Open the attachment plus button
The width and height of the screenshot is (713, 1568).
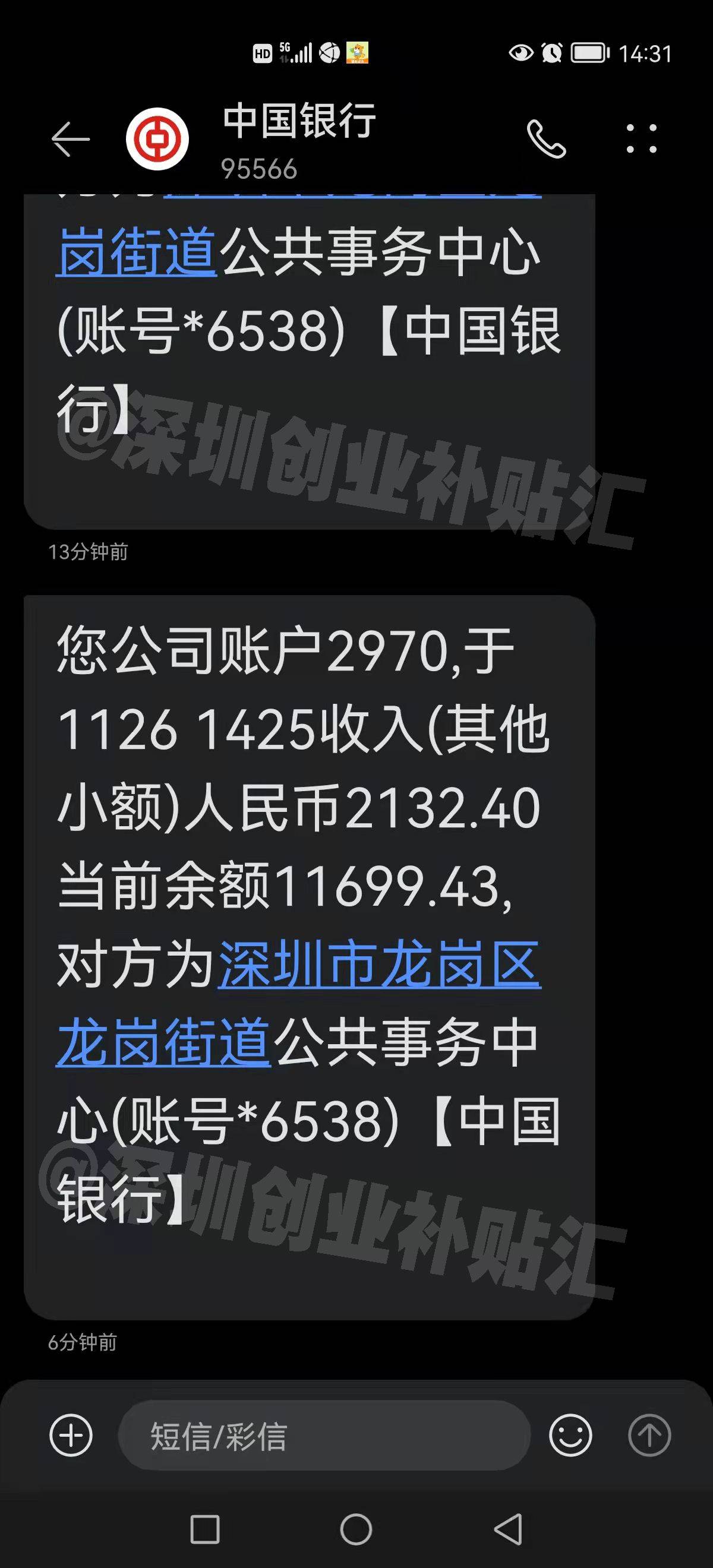point(71,1436)
